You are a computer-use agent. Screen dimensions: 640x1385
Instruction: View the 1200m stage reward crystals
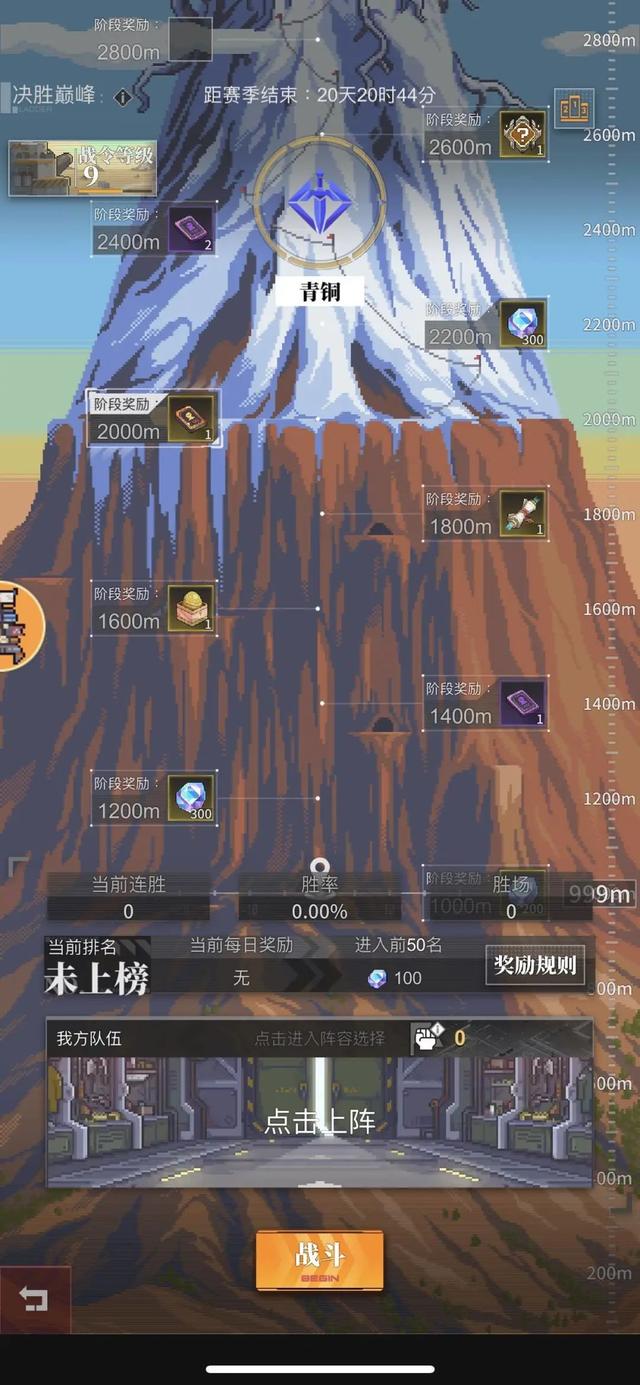(x=191, y=797)
